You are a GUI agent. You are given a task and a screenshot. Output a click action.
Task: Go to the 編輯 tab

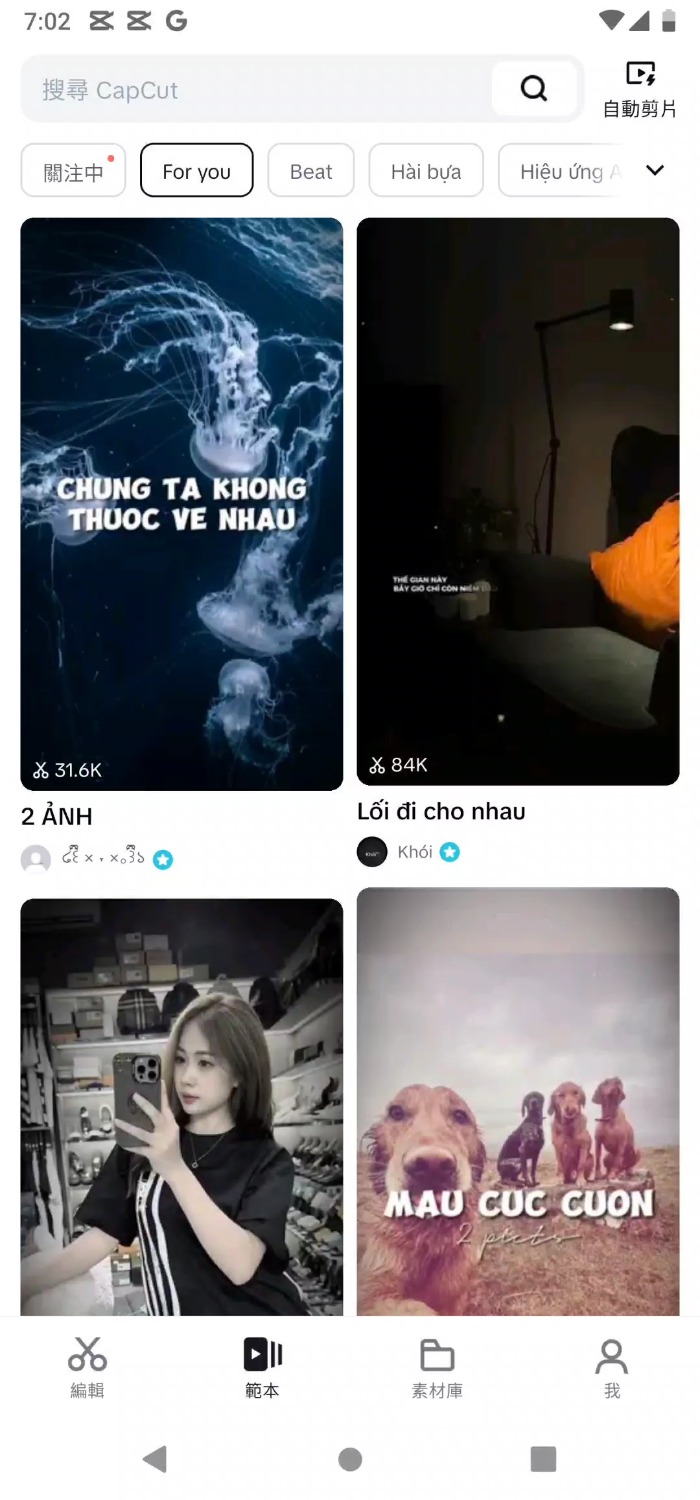[x=87, y=1367]
